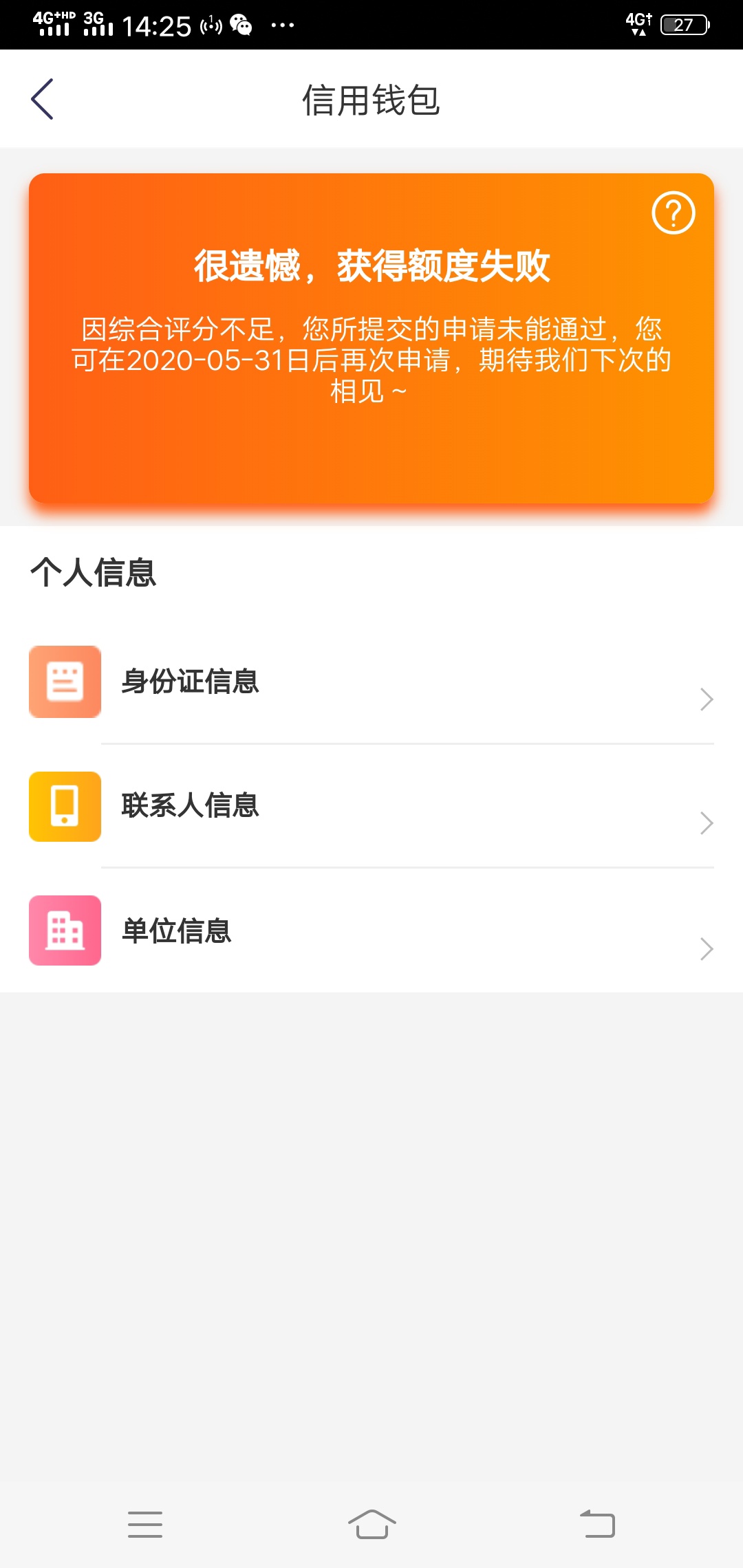Open 单位信息 row
This screenshot has width=743, height=1568.
tap(371, 930)
